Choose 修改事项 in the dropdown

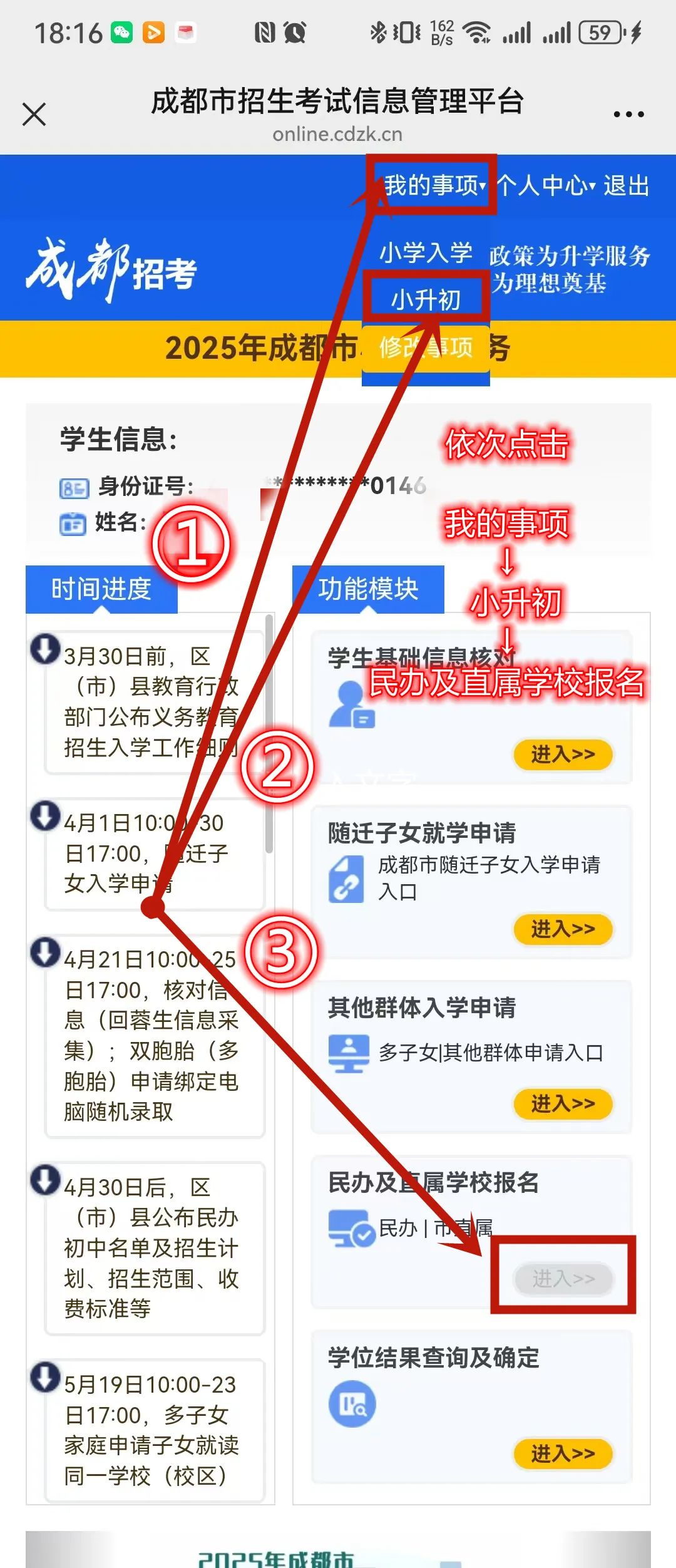coord(426,347)
